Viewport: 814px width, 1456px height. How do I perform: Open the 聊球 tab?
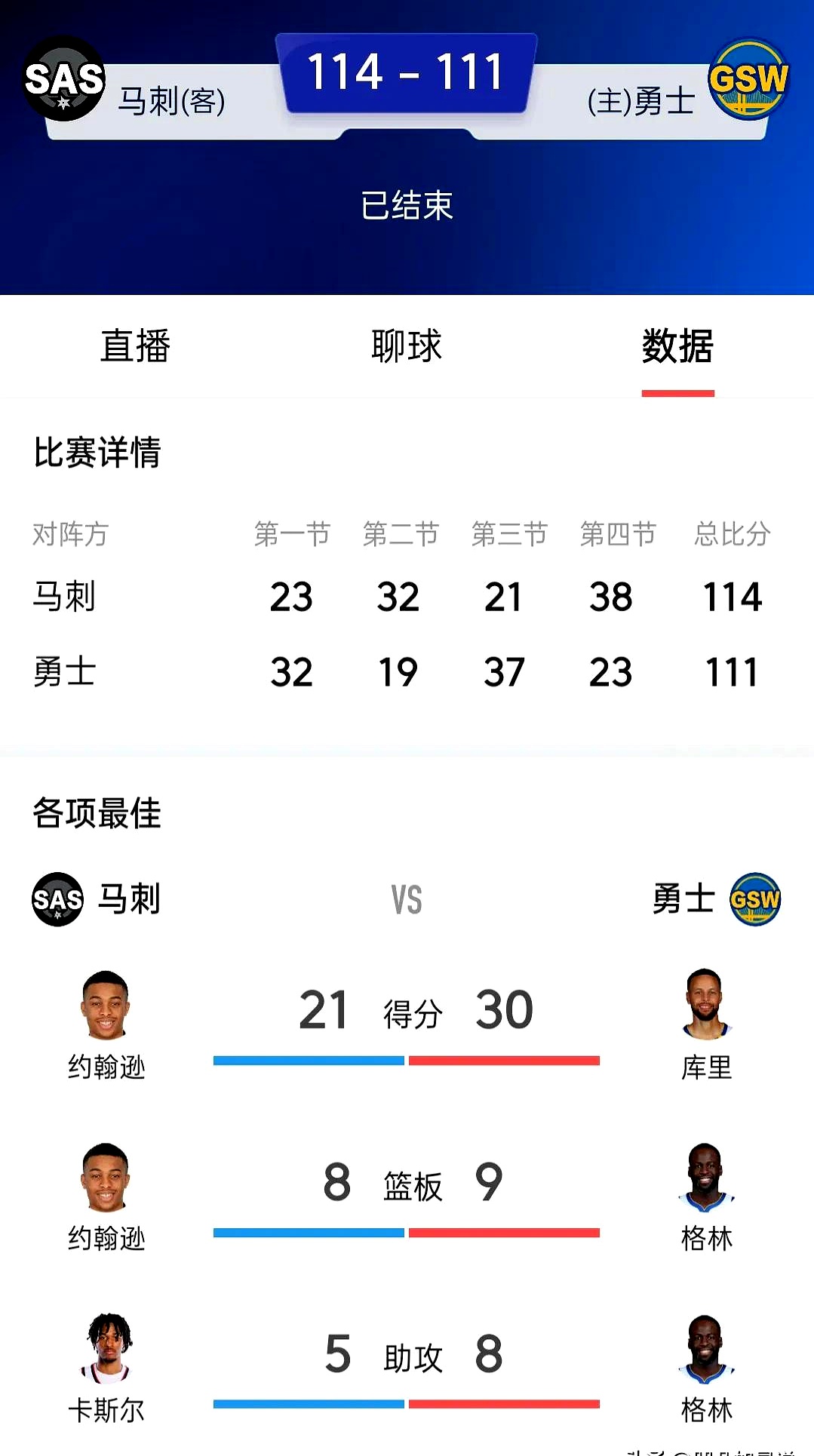click(407, 346)
